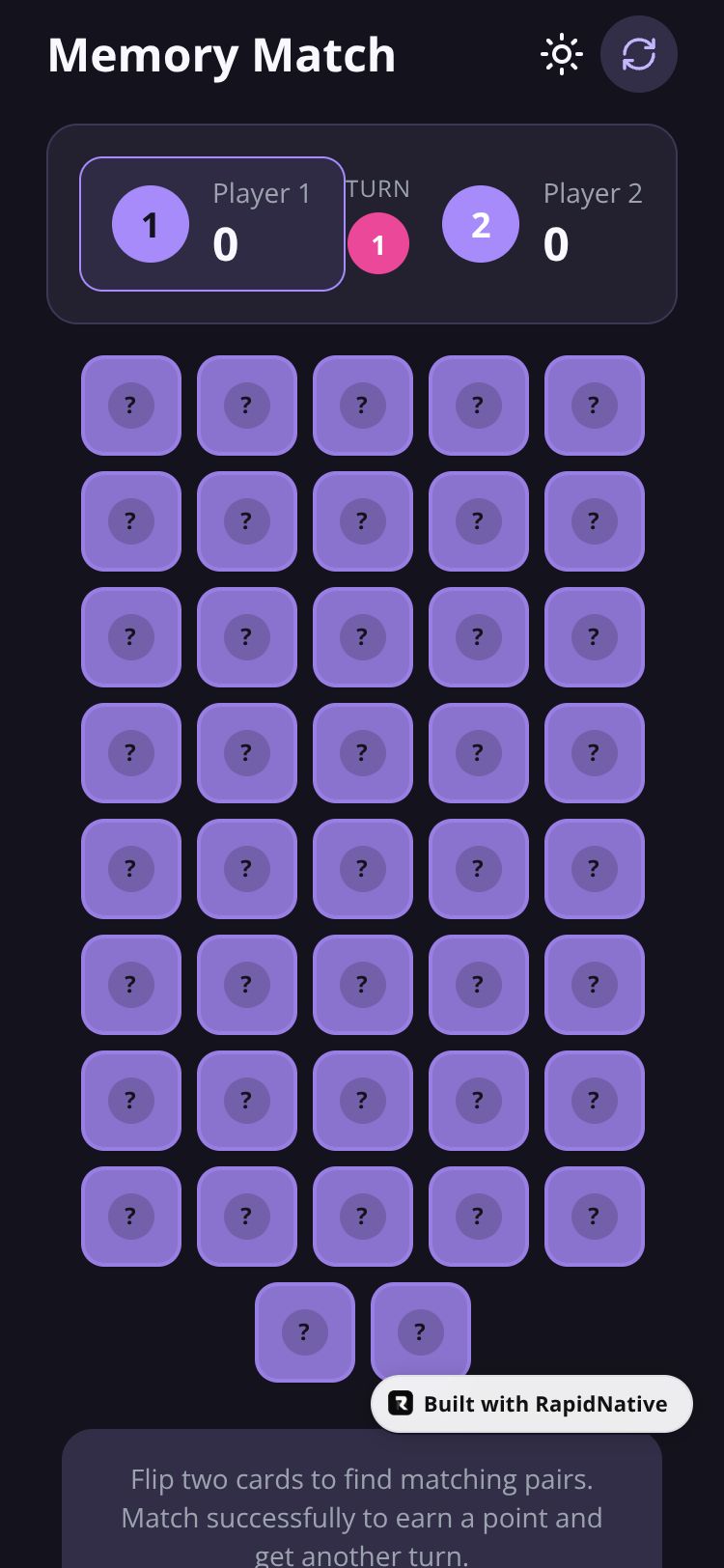The width and height of the screenshot is (724, 1568).
Task: Flip the left card of the two-card bottom row
Action: pos(304,1332)
